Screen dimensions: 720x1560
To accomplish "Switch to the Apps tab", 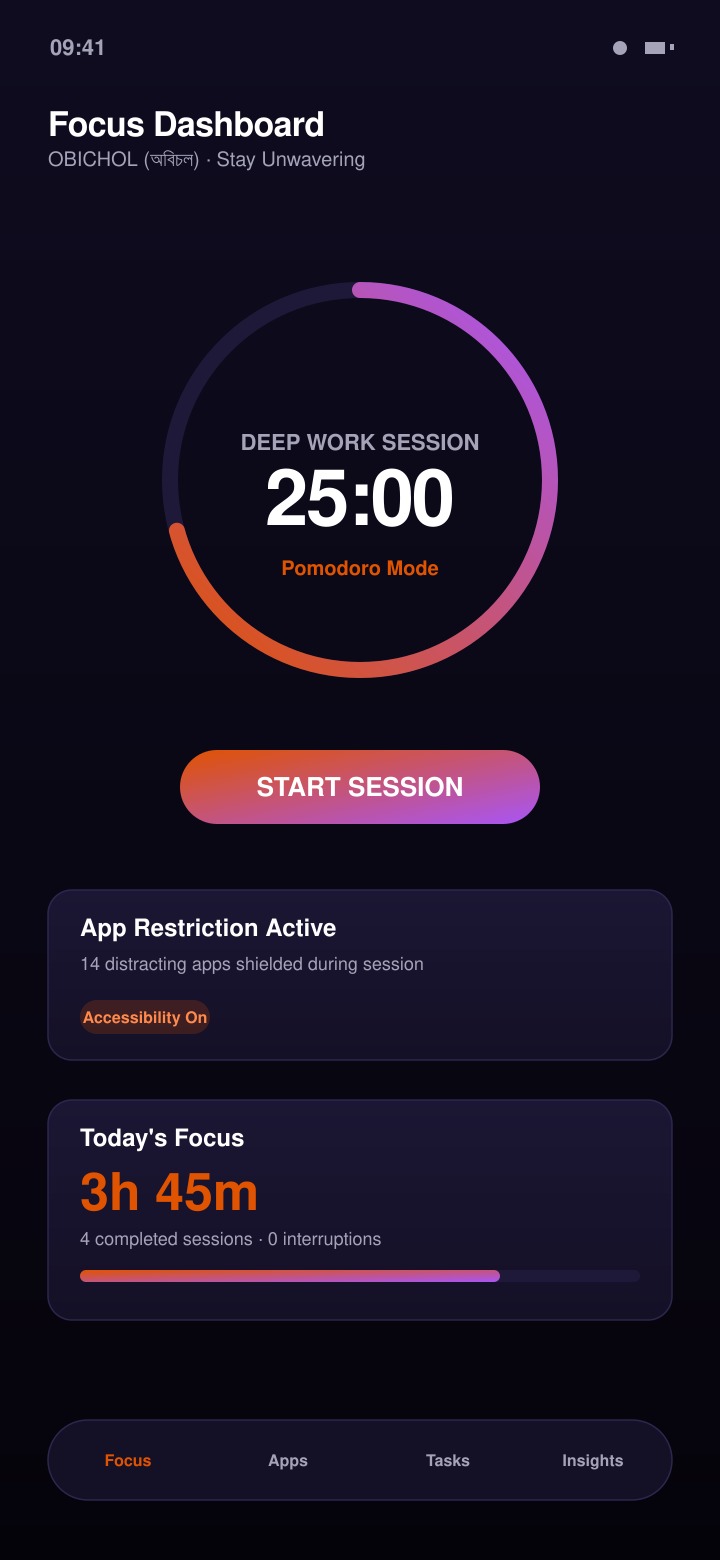I will coord(288,1460).
